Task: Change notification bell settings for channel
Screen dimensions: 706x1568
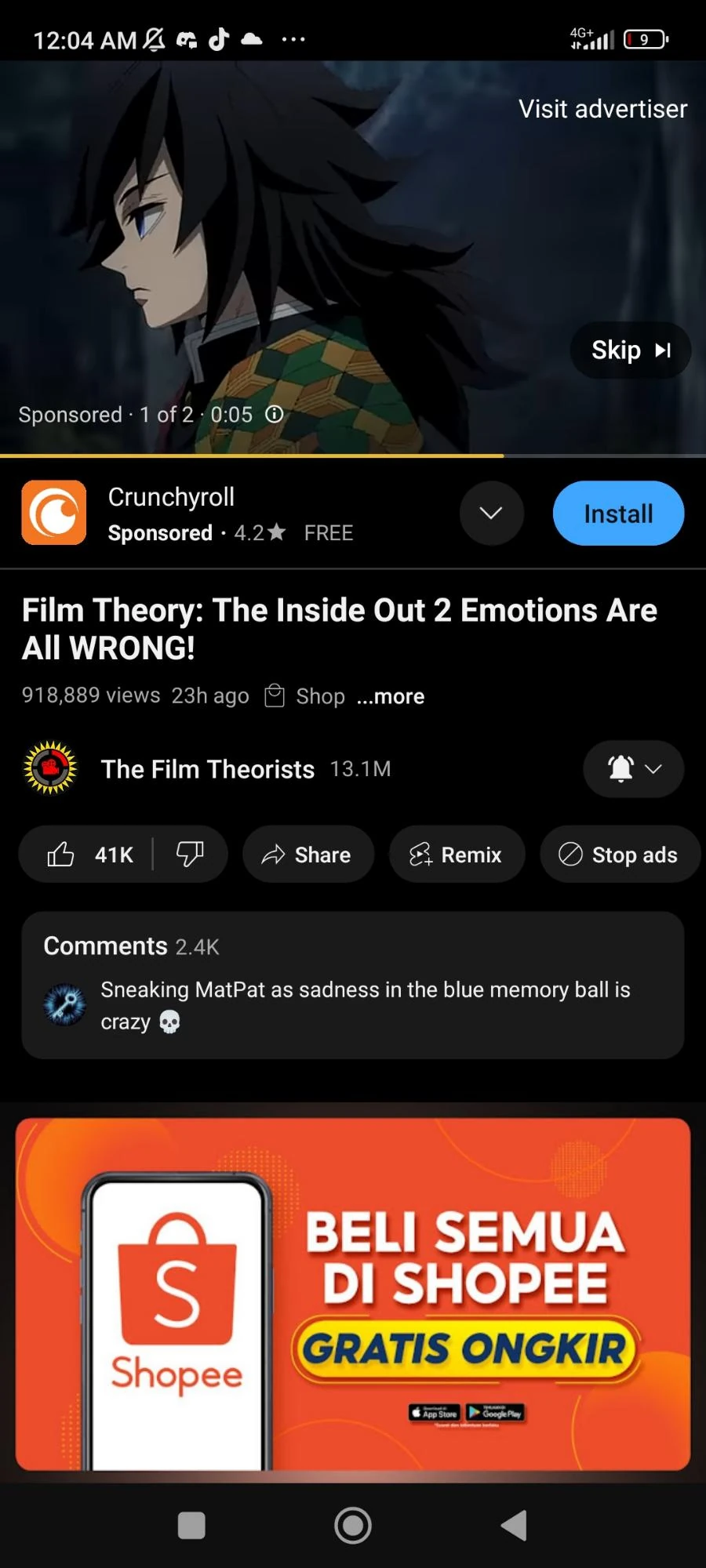Action: click(x=633, y=769)
